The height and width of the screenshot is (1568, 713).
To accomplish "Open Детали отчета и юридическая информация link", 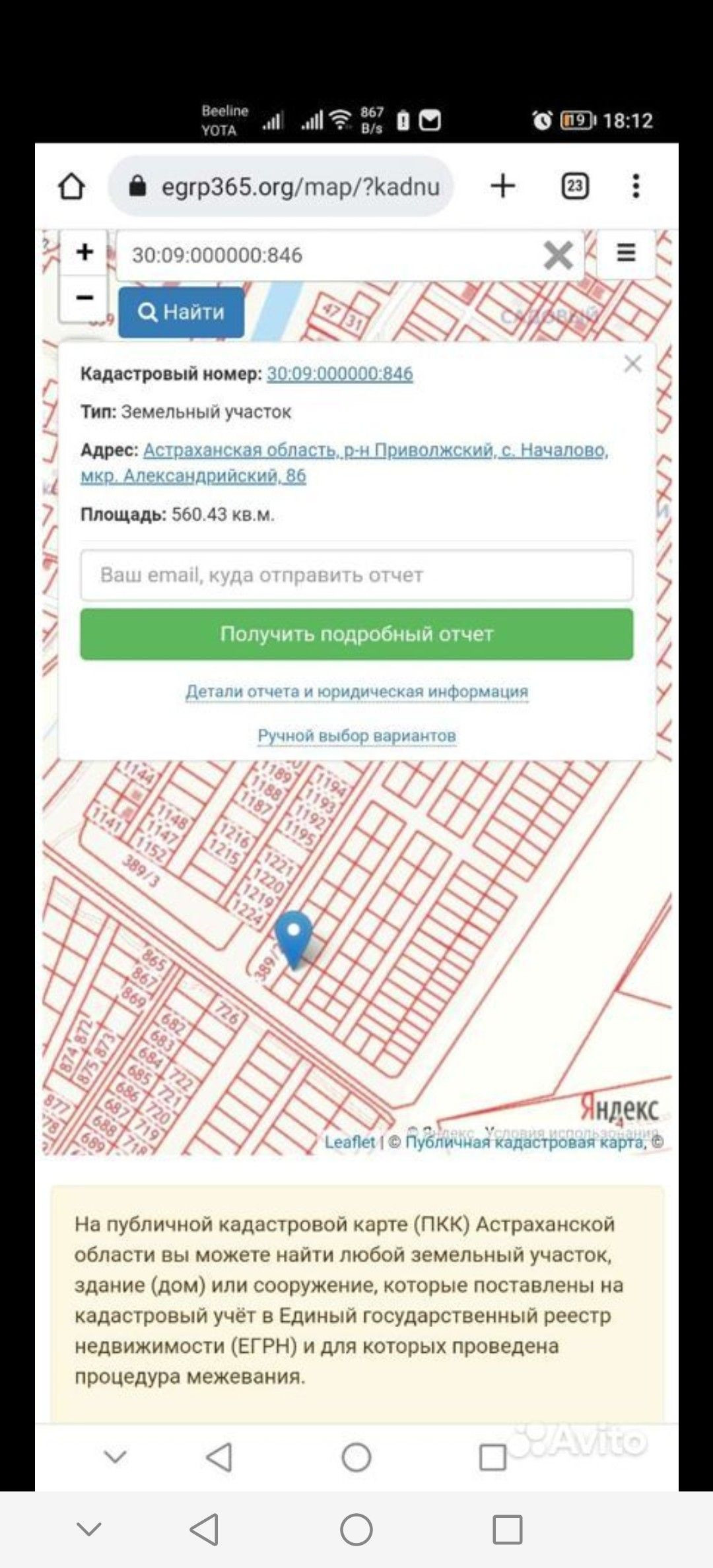I will (x=357, y=692).
